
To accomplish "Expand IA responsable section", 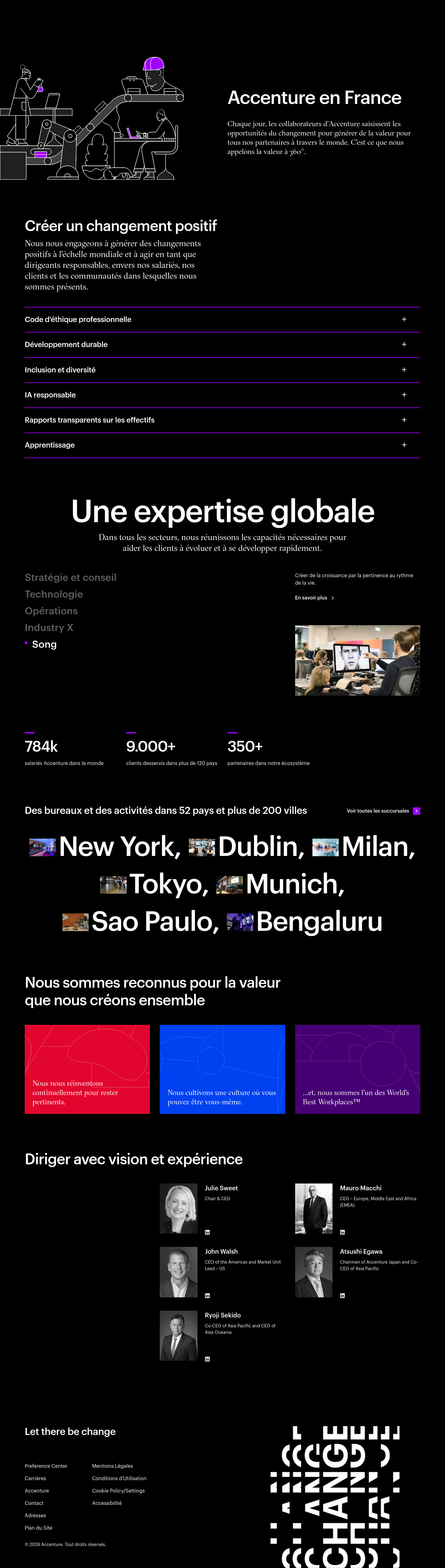I will coord(222,395).
